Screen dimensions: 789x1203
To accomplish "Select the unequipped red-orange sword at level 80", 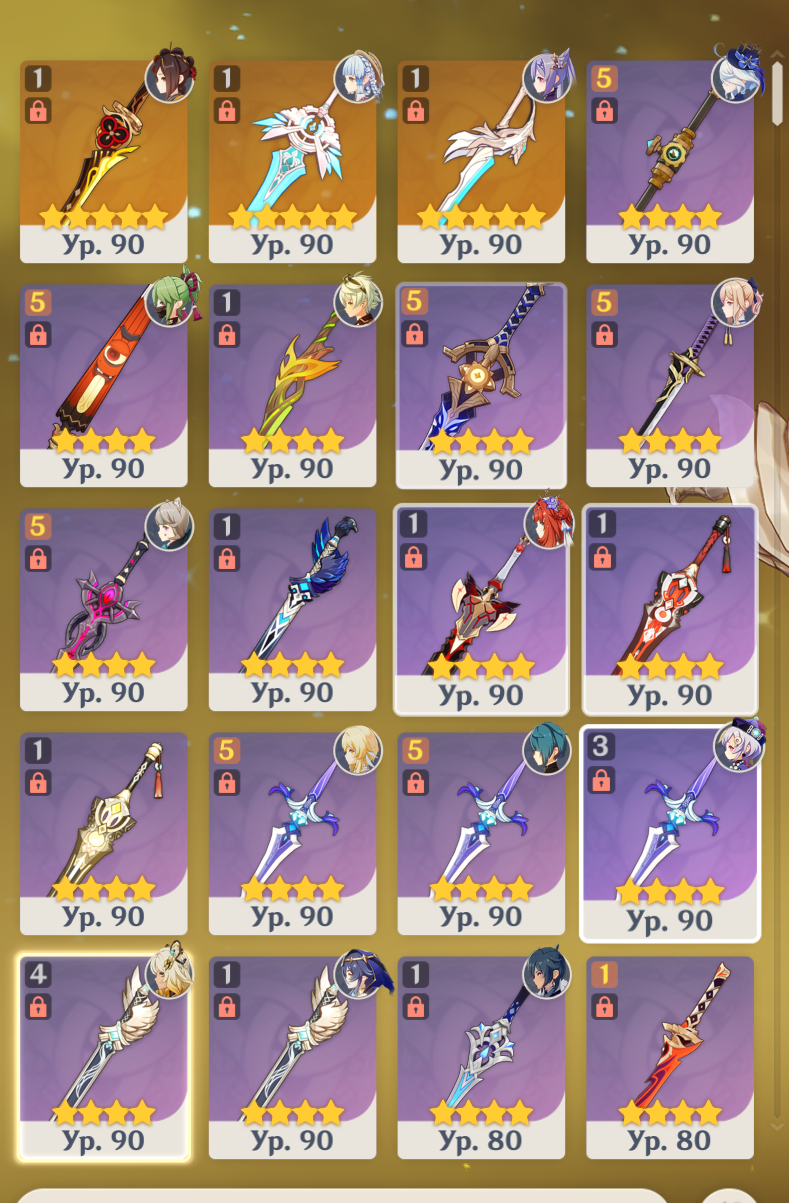I will pyautogui.click(x=670, y=1057).
